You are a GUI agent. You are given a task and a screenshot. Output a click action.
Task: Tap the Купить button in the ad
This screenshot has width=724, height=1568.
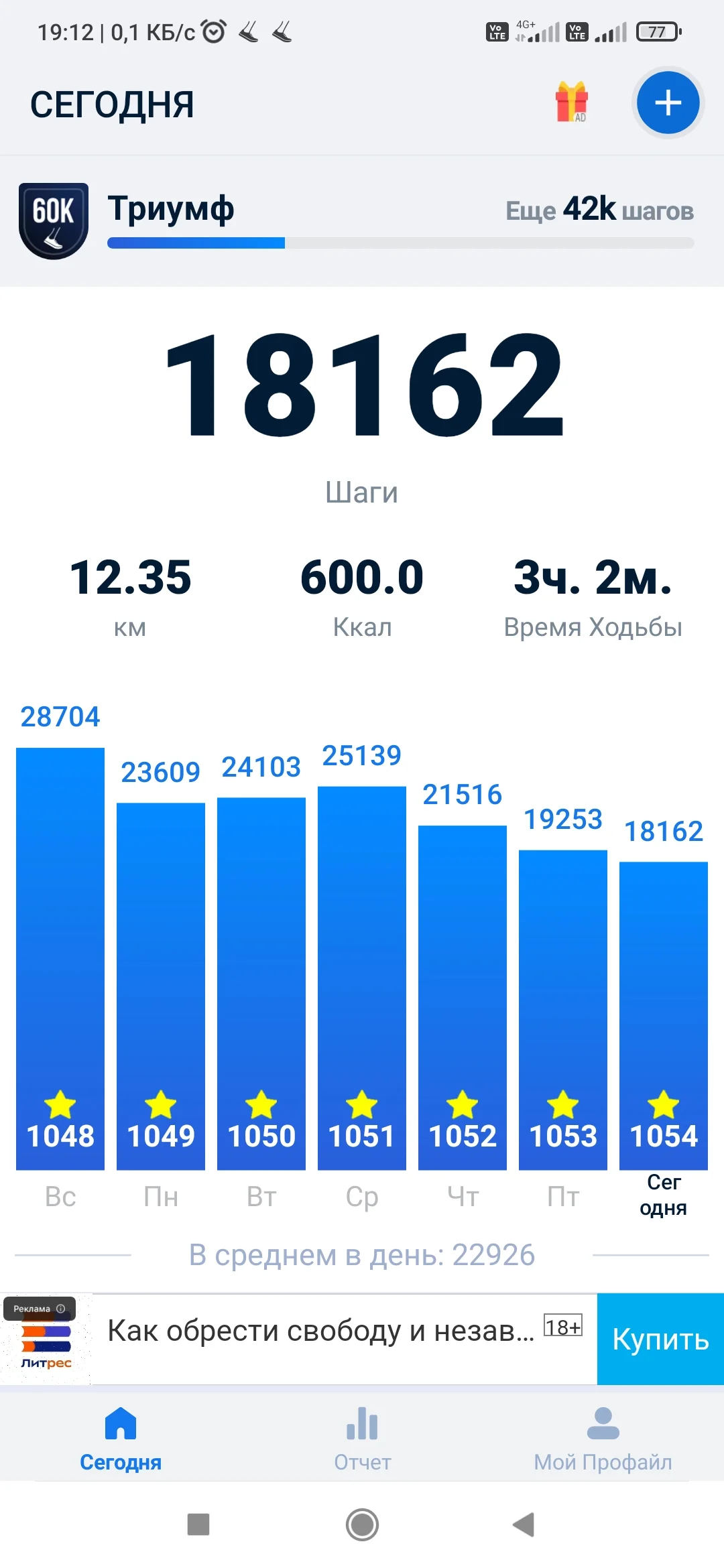pyautogui.click(x=660, y=1340)
